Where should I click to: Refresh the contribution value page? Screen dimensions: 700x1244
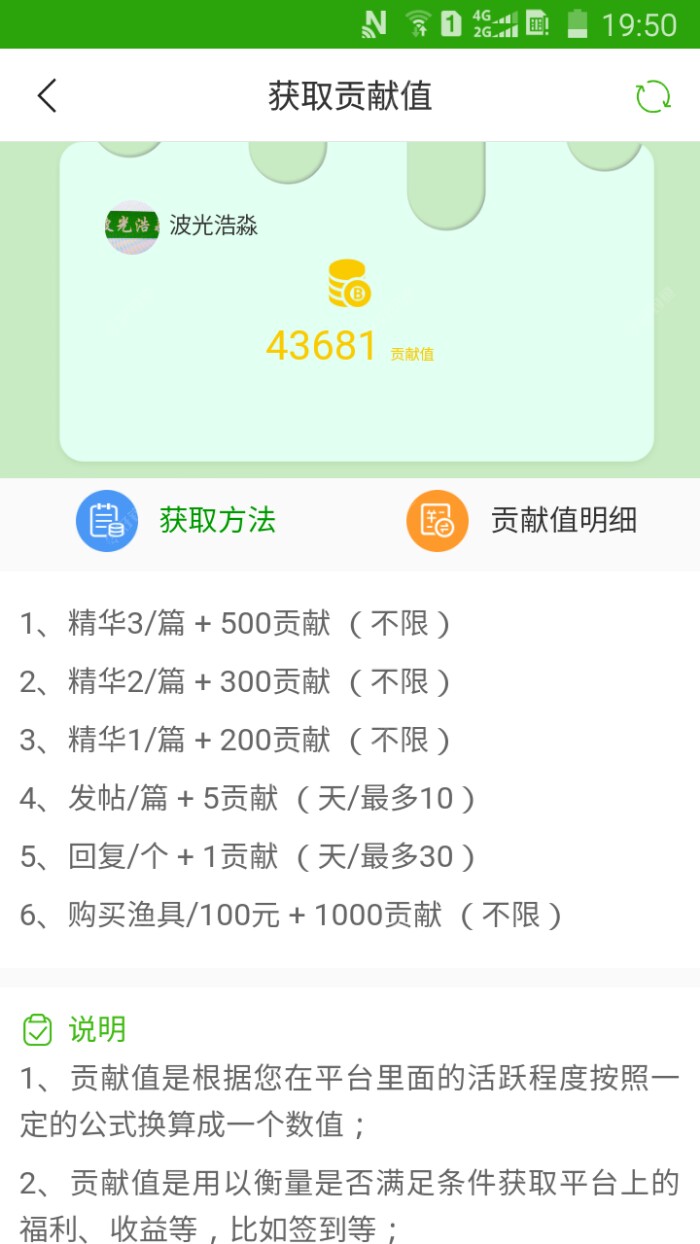tap(653, 96)
